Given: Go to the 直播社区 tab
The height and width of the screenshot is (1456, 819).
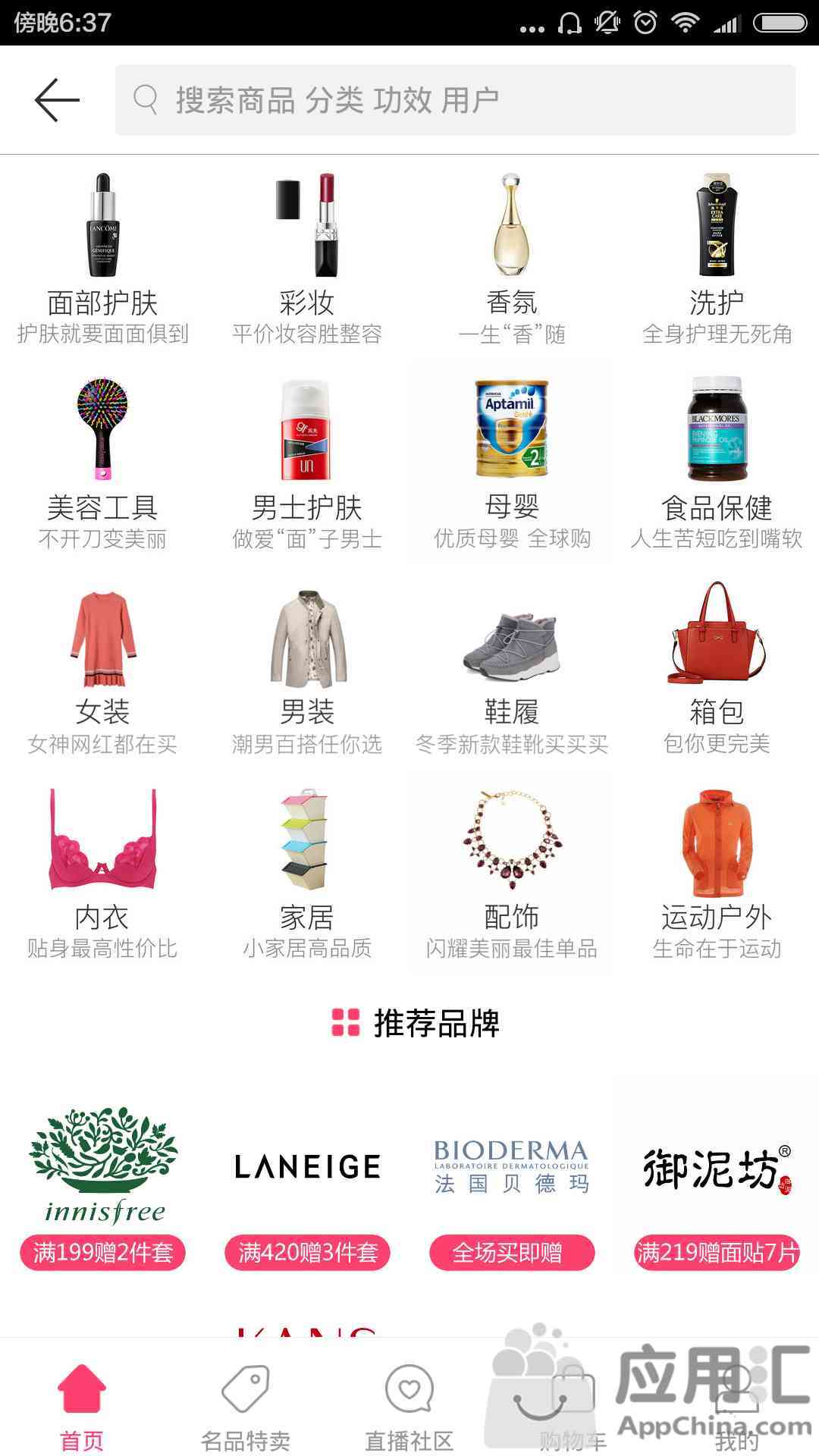Looking at the screenshot, I should click(409, 1407).
